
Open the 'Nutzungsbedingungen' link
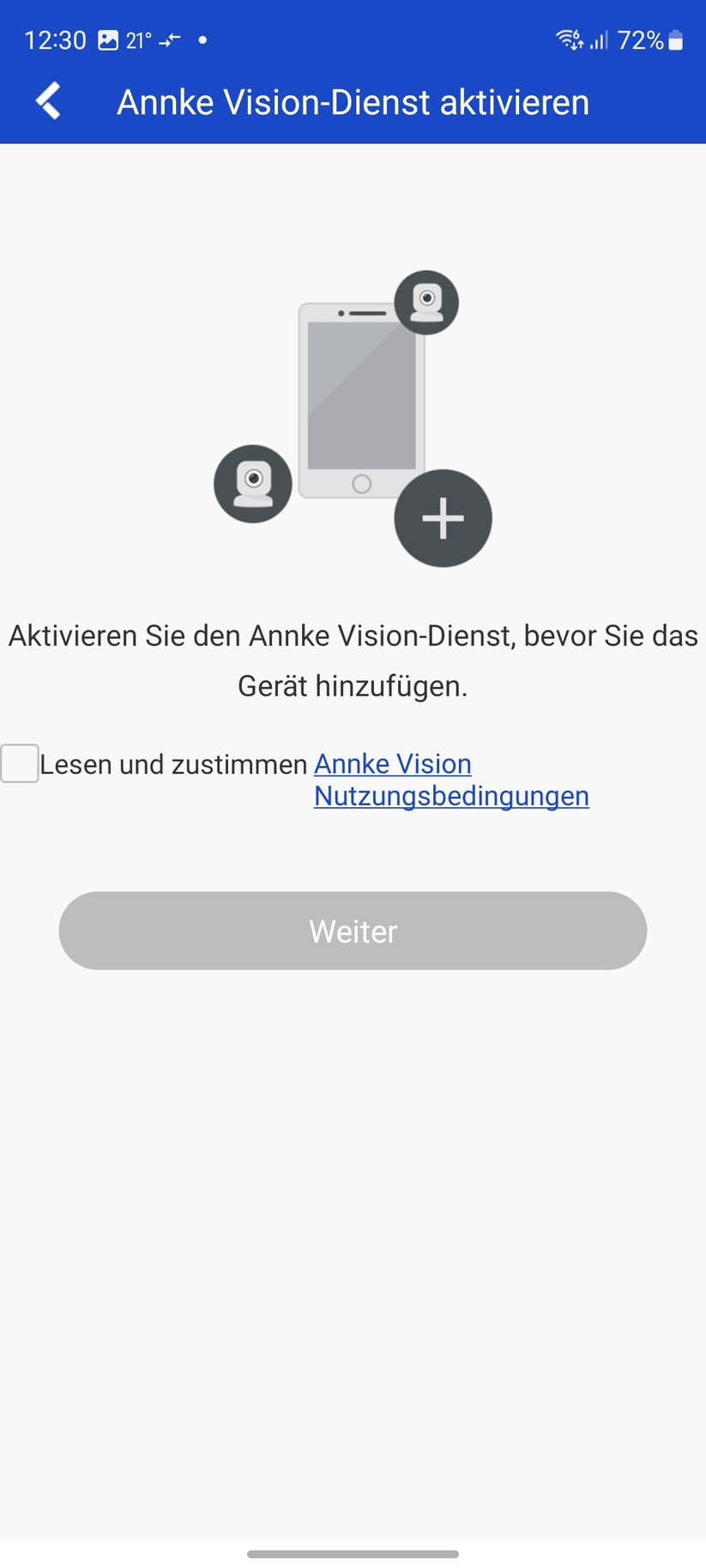click(x=450, y=796)
